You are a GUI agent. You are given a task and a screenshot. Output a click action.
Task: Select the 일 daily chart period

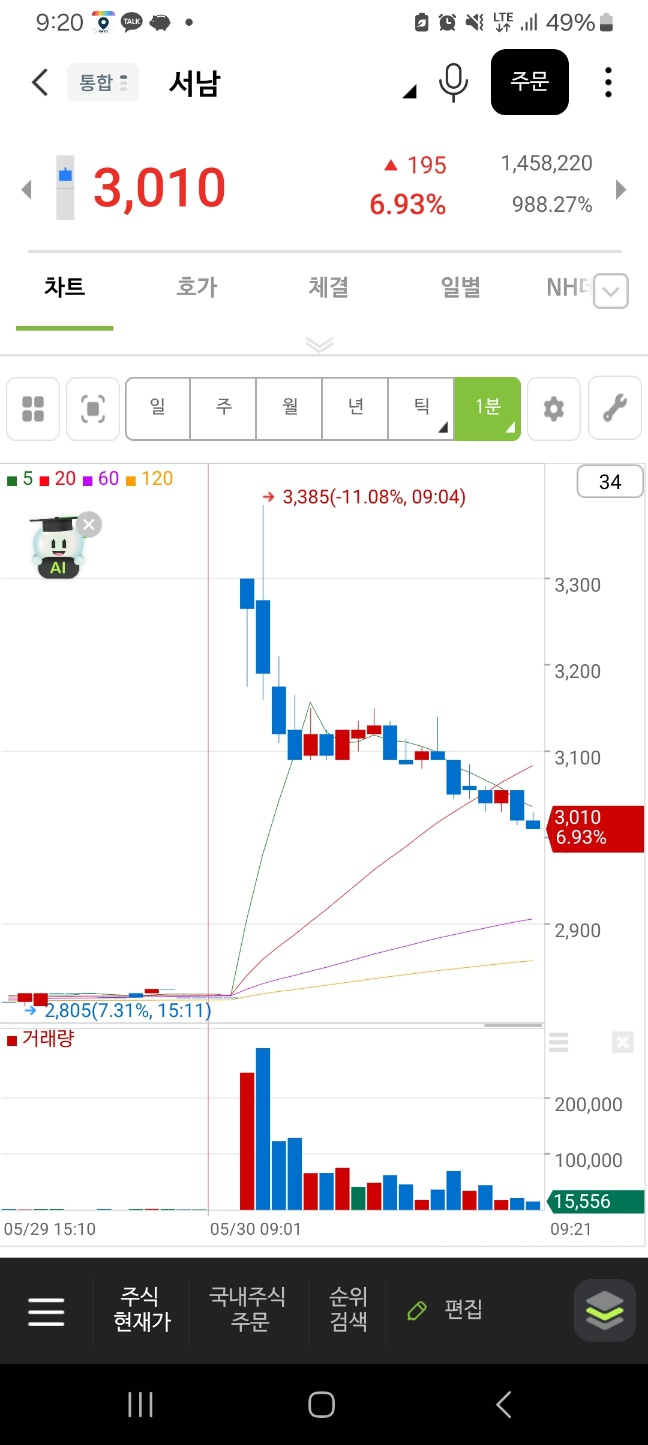tap(157, 407)
